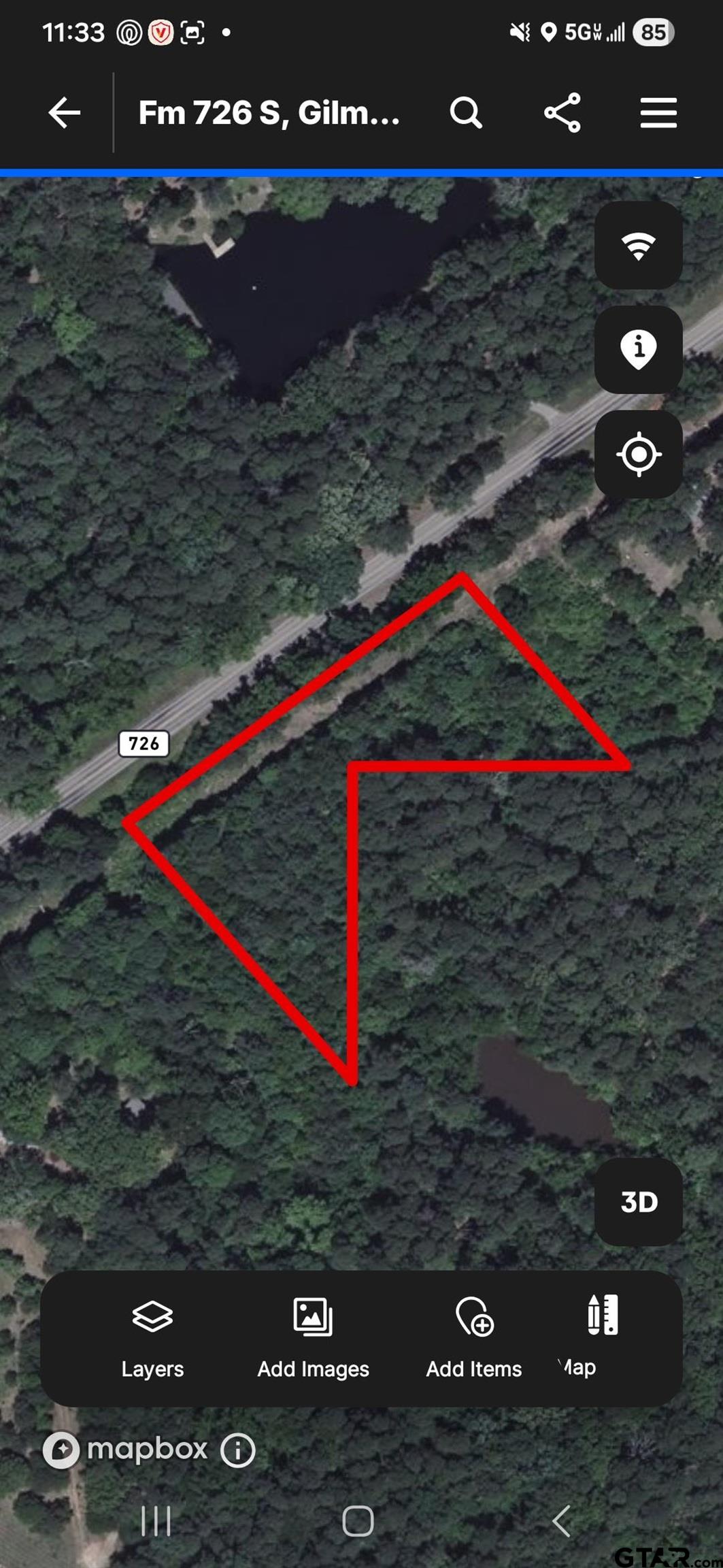723x1568 pixels.
Task: Open the location info pin button
Action: [x=638, y=349]
